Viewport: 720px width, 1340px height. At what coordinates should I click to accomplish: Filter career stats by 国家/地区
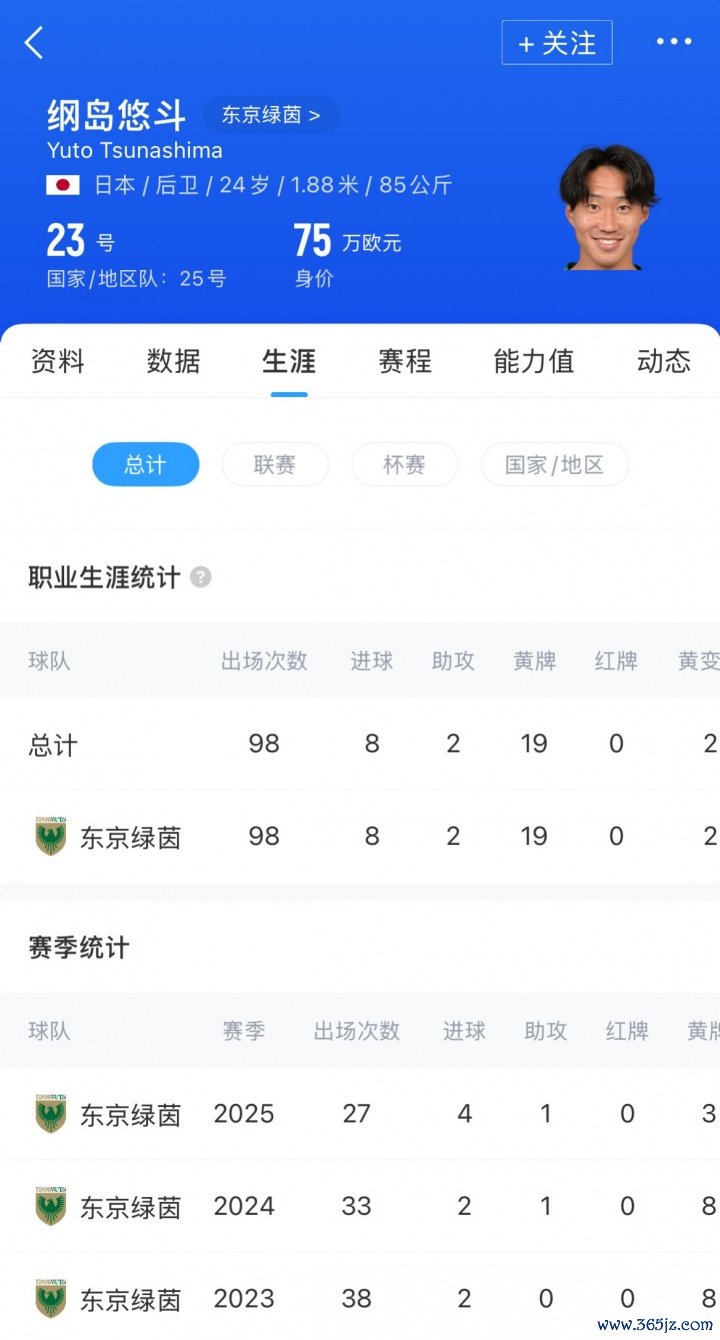[555, 465]
